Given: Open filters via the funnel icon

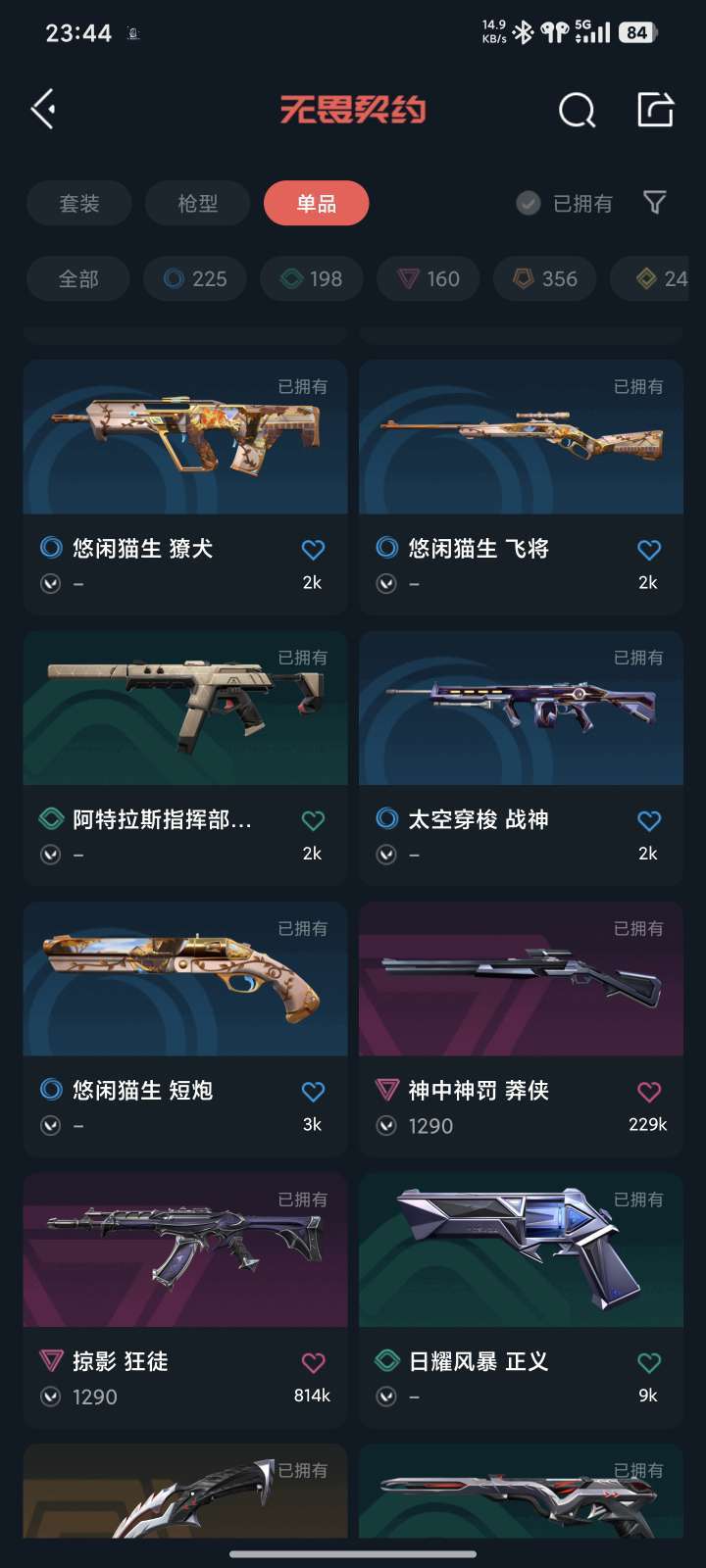Looking at the screenshot, I should point(655,203).
